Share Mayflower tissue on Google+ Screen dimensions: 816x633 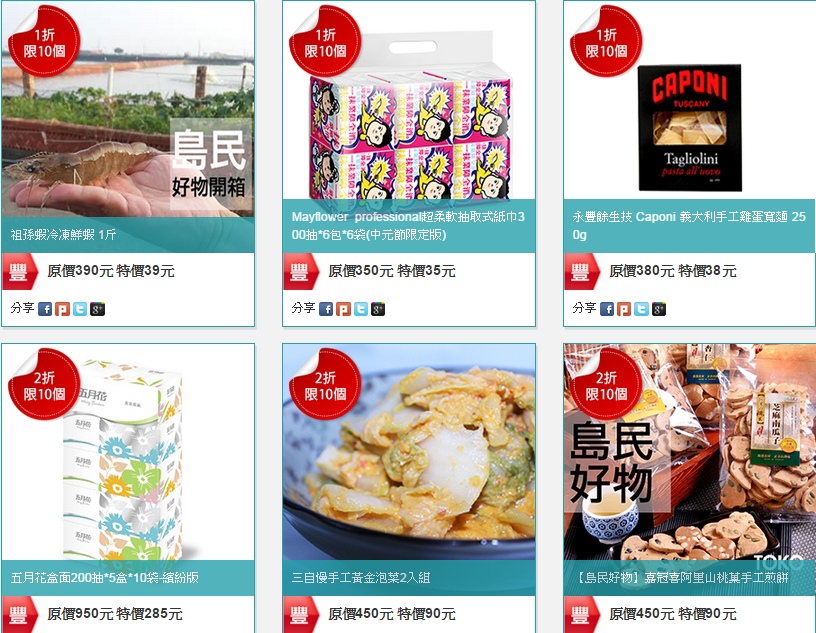(x=378, y=309)
